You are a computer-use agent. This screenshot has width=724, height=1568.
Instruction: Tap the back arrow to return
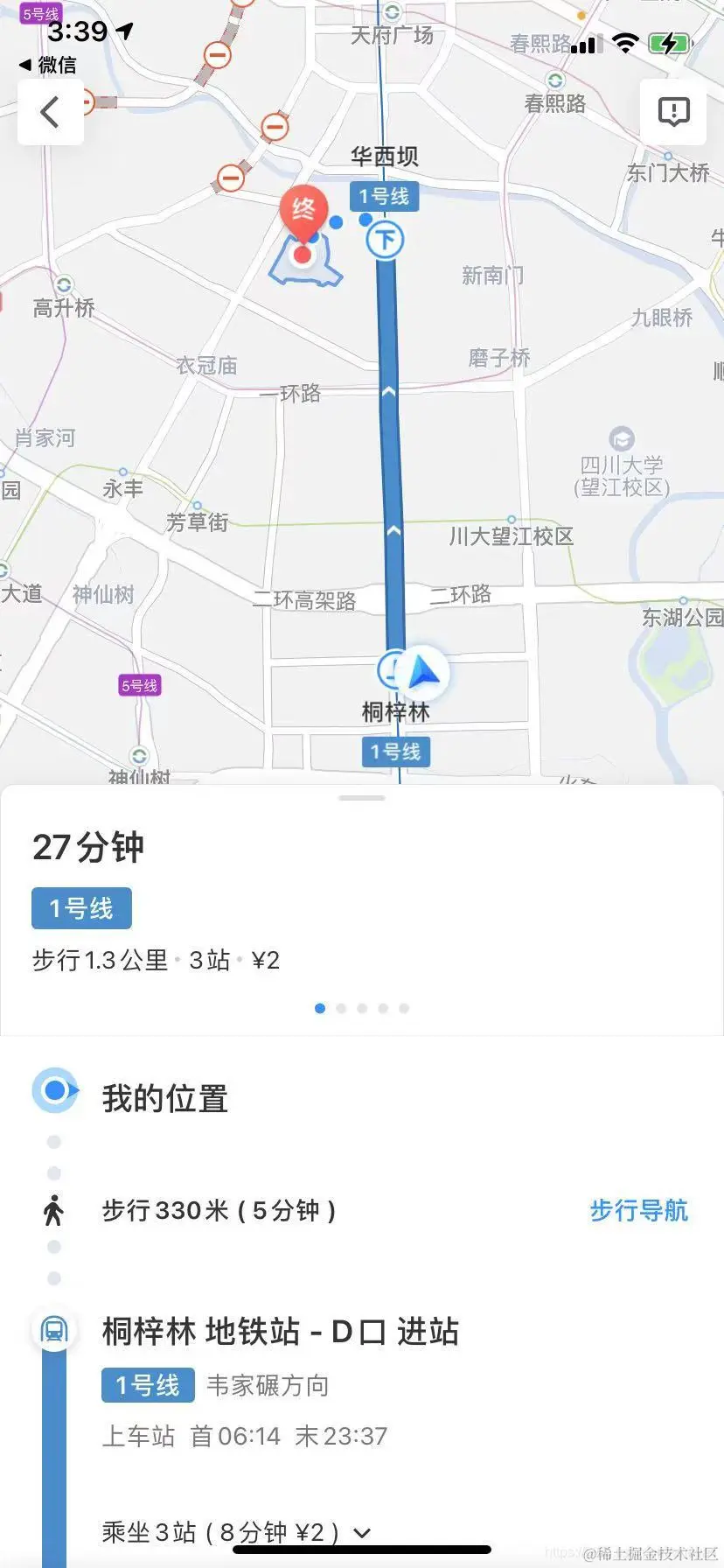(x=49, y=112)
